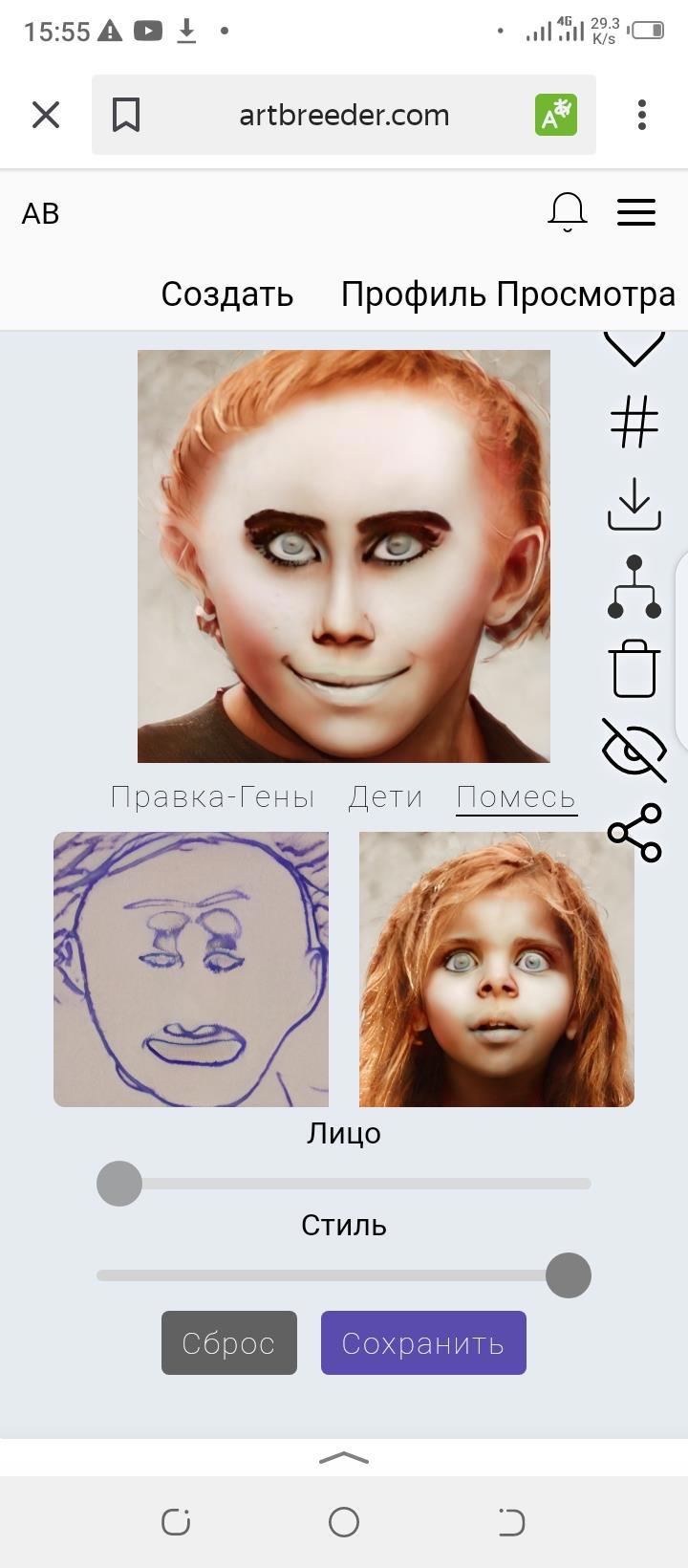The width and height of the screenshot is (688, 1568).
Task: Close the browser tab with X
Action: 46,115
